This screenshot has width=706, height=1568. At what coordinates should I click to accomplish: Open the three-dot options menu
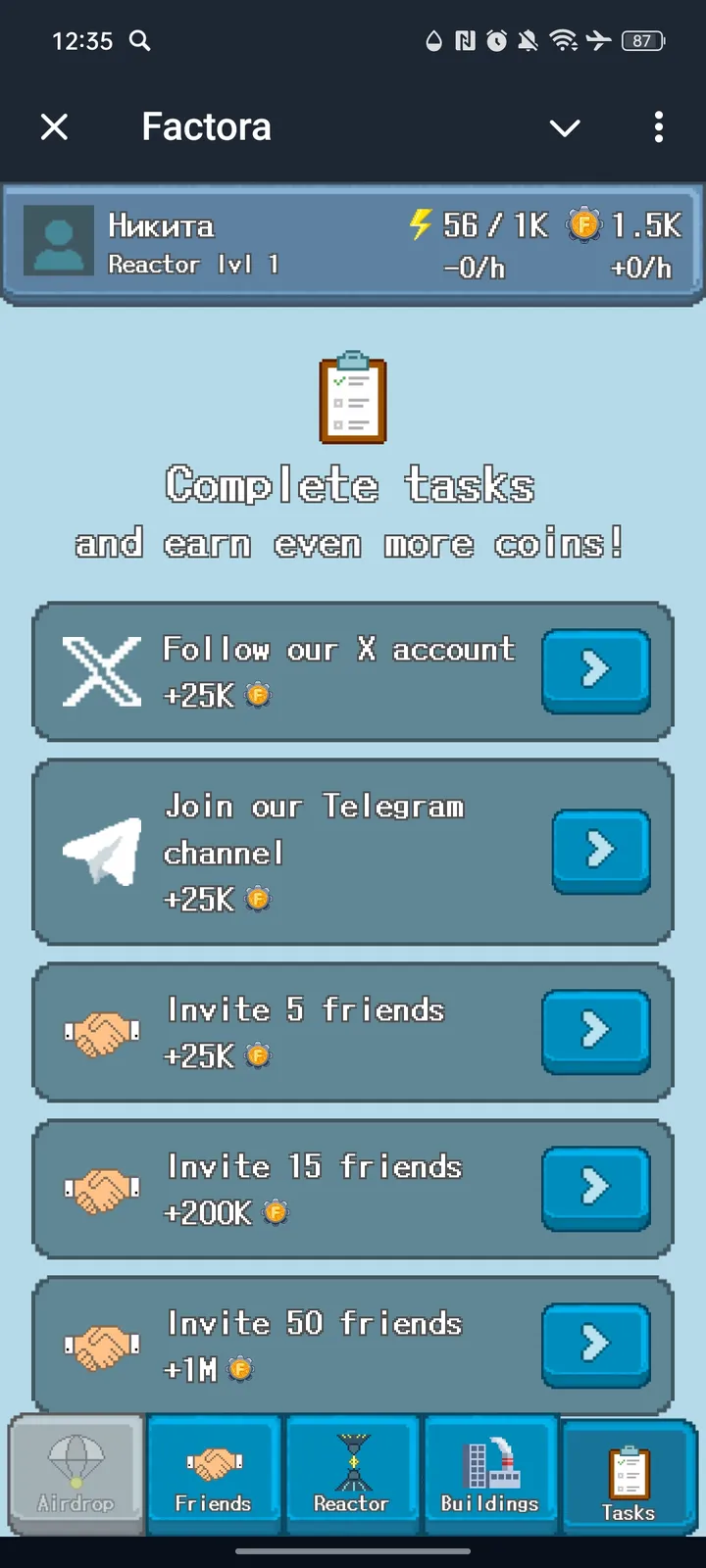(x=658, y=127)
